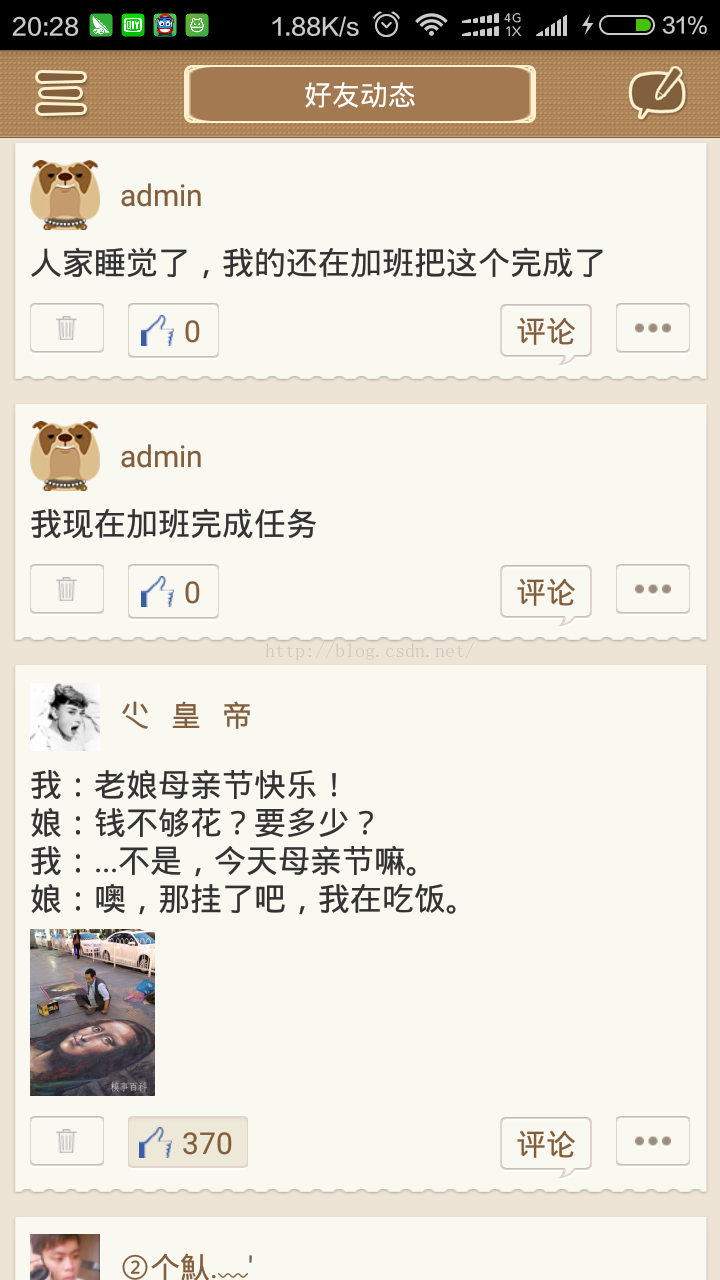The width and height of the screenshot is (720, 1280).
Task: Compose a new post
Action: click(x=657, y=94)
